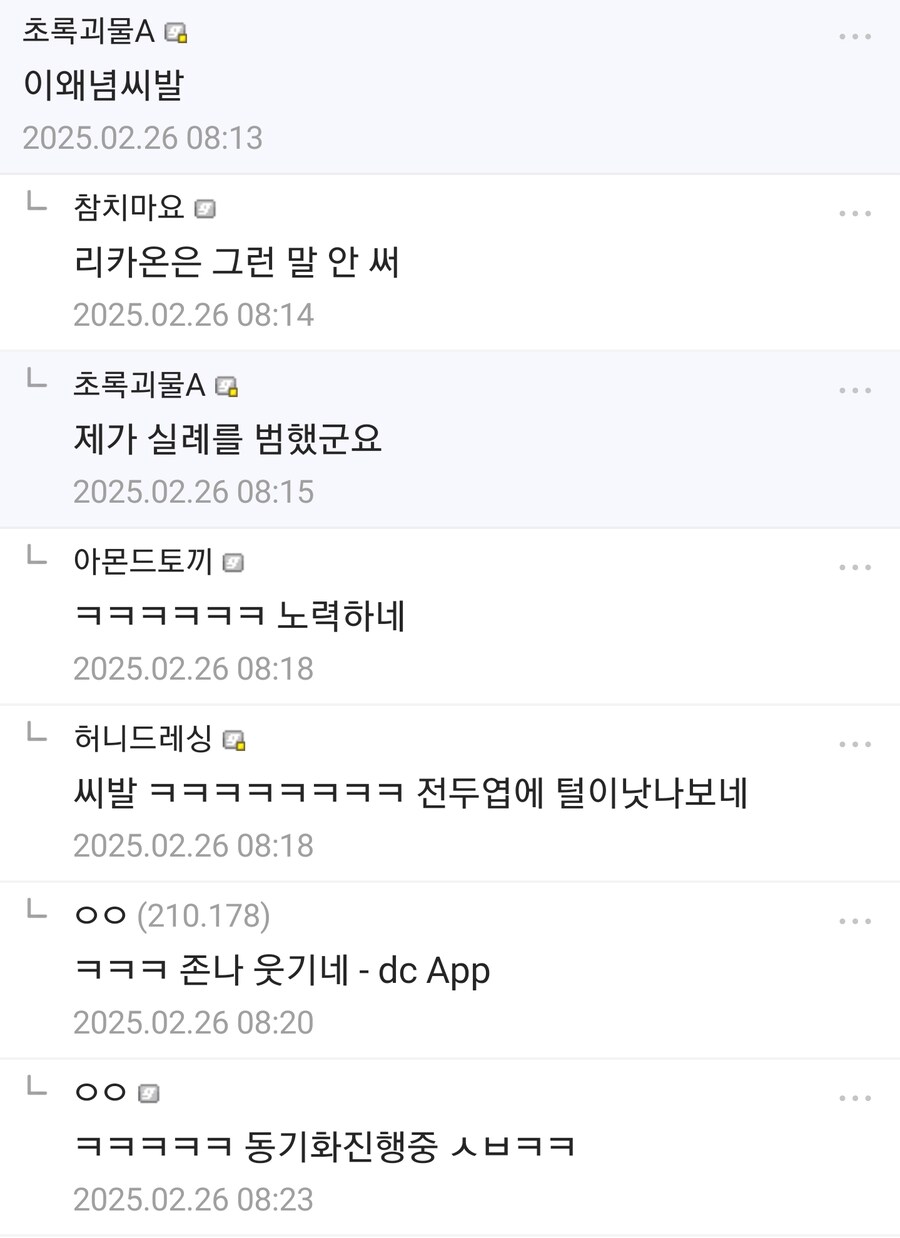
Task: Open options for 허니드레싱's comment
Action: point(856,744)
